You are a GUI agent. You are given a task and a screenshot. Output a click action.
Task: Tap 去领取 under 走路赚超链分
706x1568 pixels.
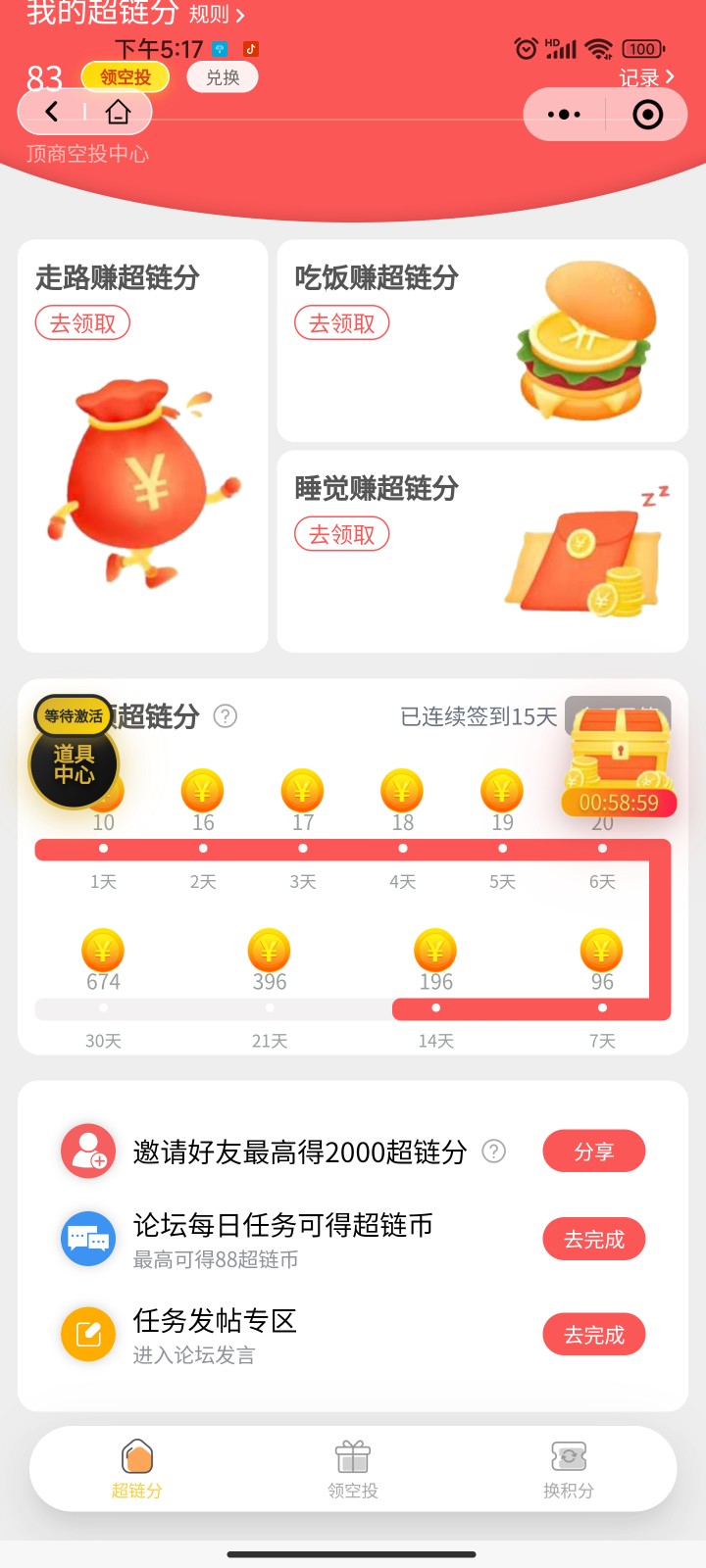[82, 321]
